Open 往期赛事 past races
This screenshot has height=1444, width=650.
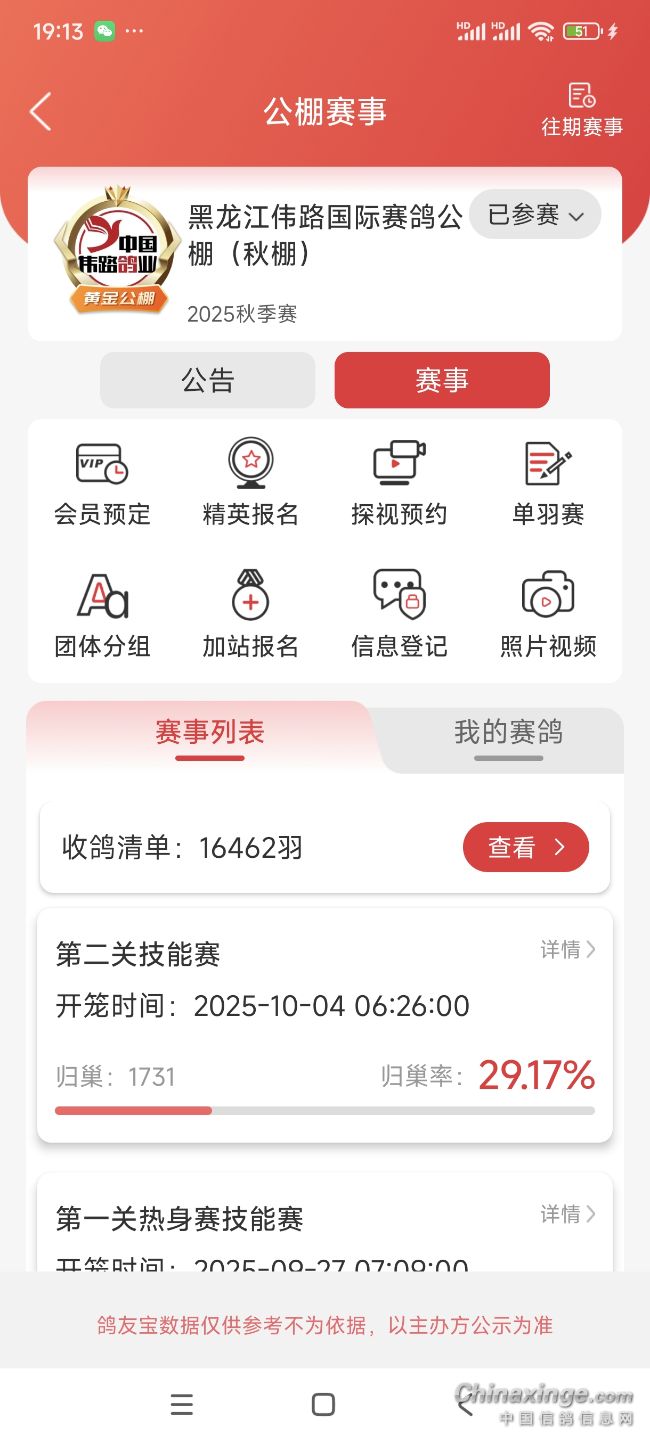tap(582, 110)
